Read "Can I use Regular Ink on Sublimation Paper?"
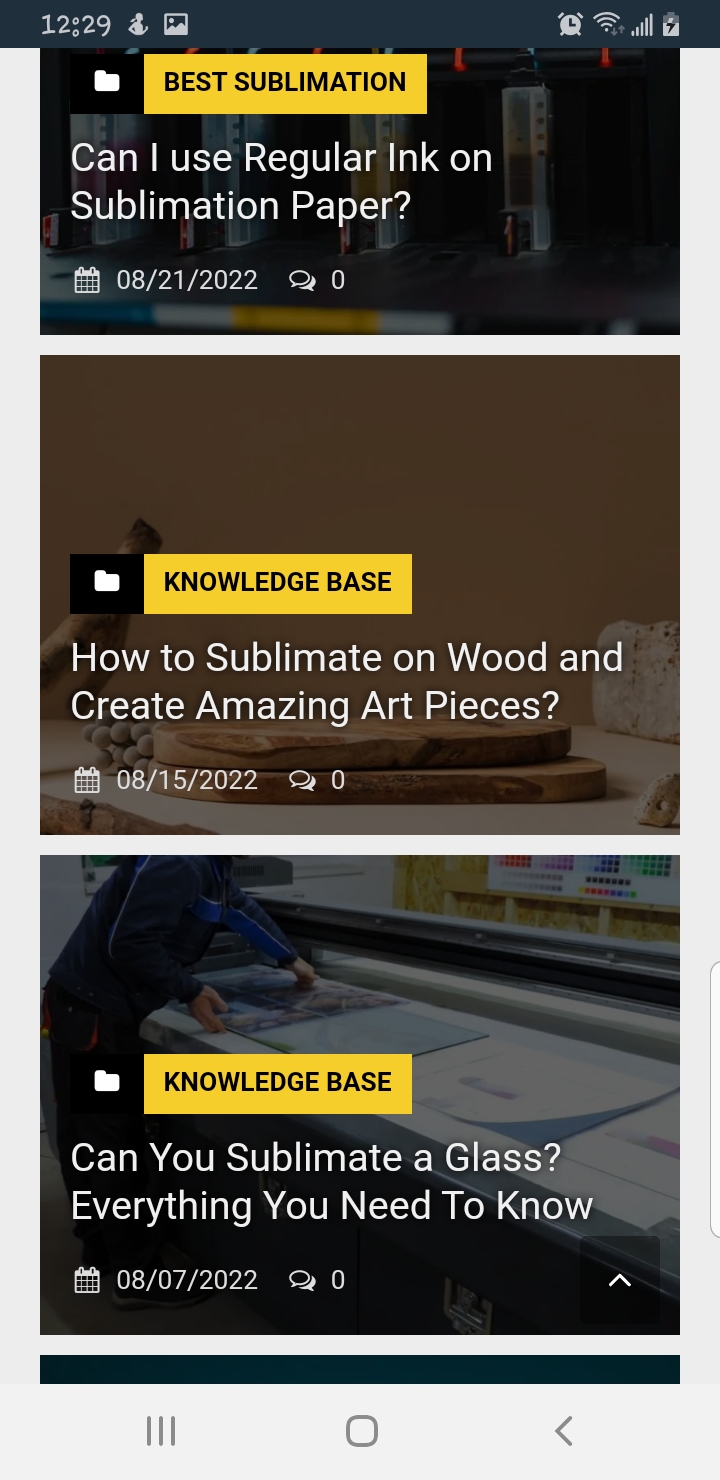 click(281, 182)
